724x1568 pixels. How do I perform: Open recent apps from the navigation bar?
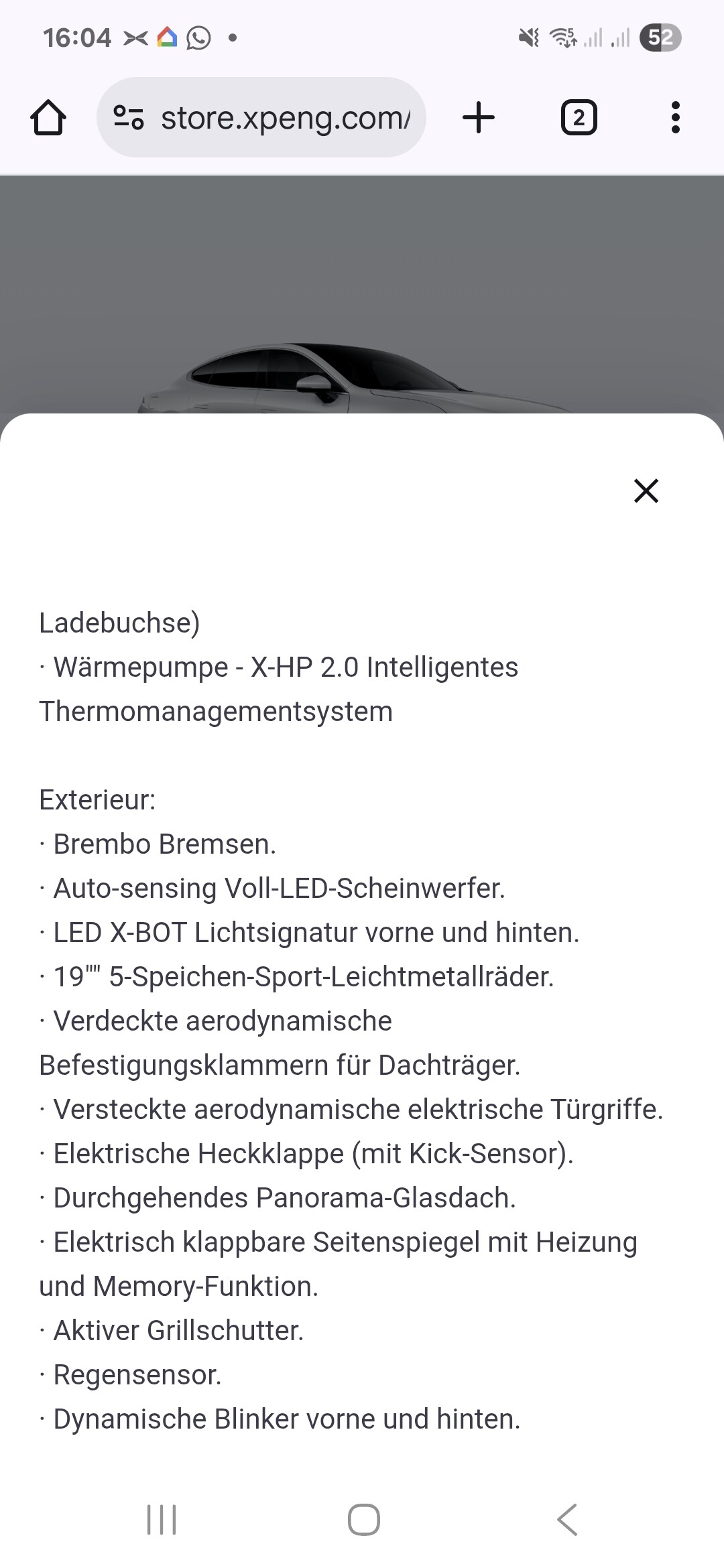point(162,1519)
